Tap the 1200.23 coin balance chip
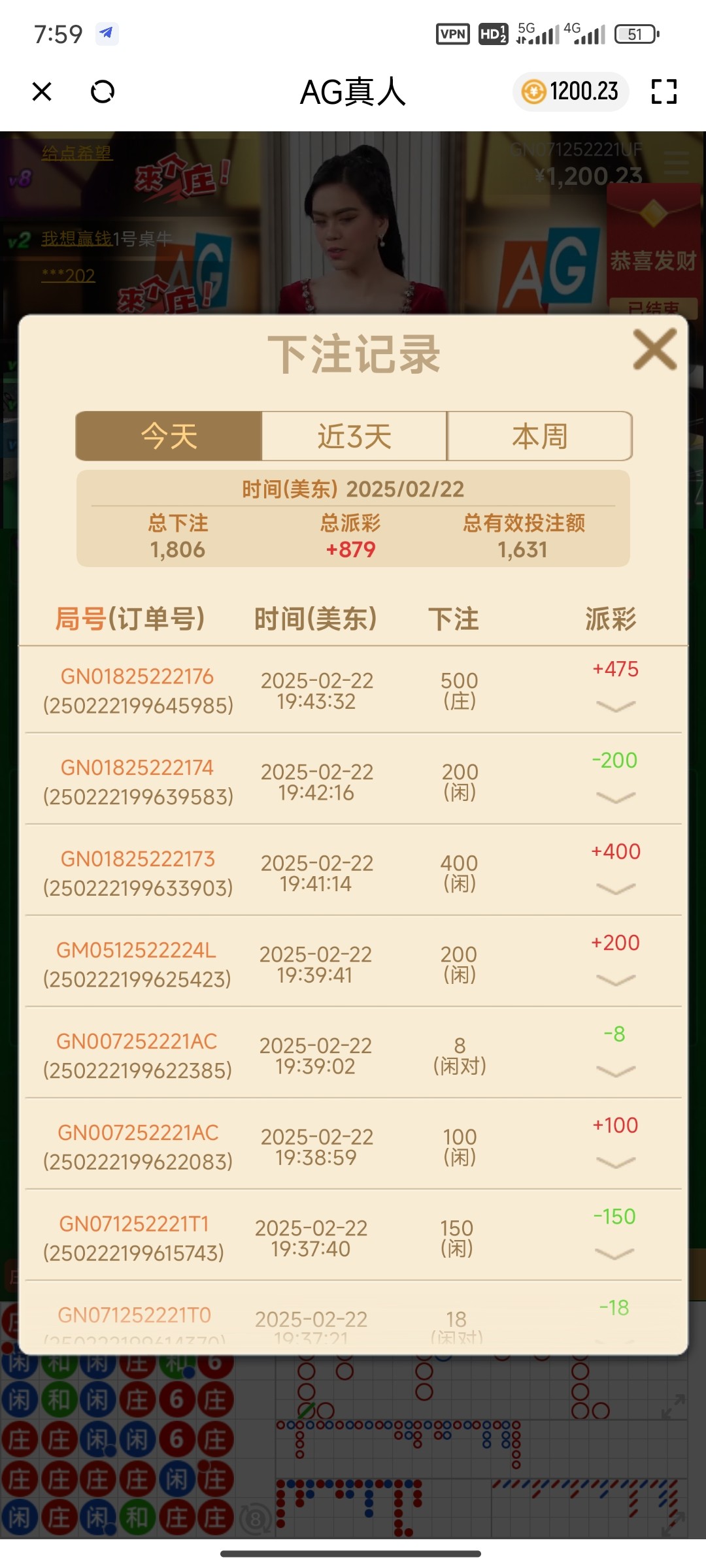Image resolution: width=706 pixels, height=1568 pixels. point(571,91)
